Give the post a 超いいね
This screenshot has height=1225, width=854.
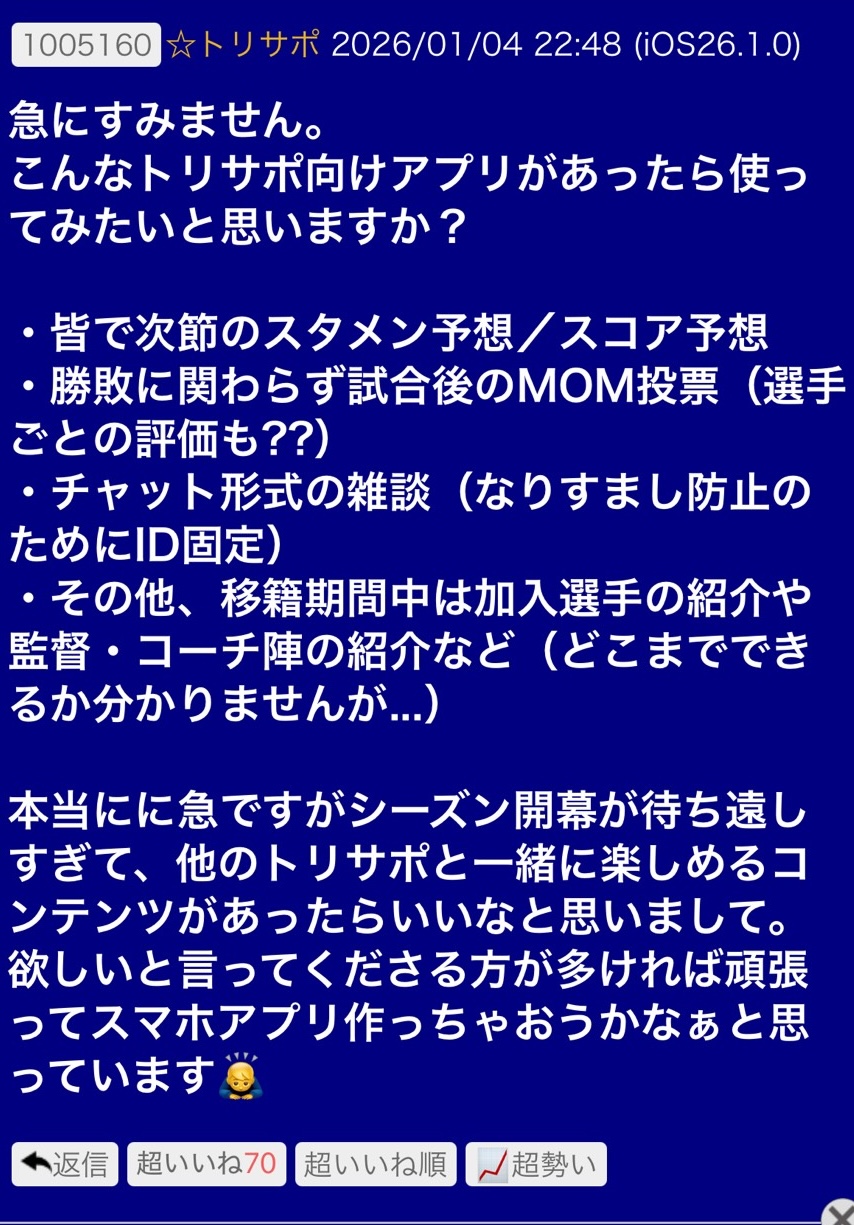click(x=206, y=1165)
